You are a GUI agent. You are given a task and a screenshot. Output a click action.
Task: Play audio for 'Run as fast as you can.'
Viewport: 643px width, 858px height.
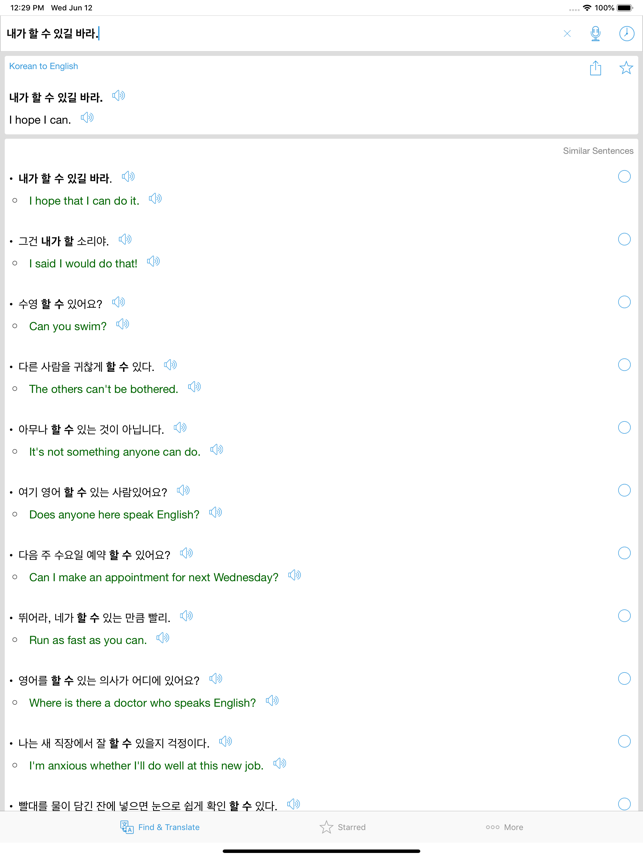pyautogui.click(x=162, y=638)
